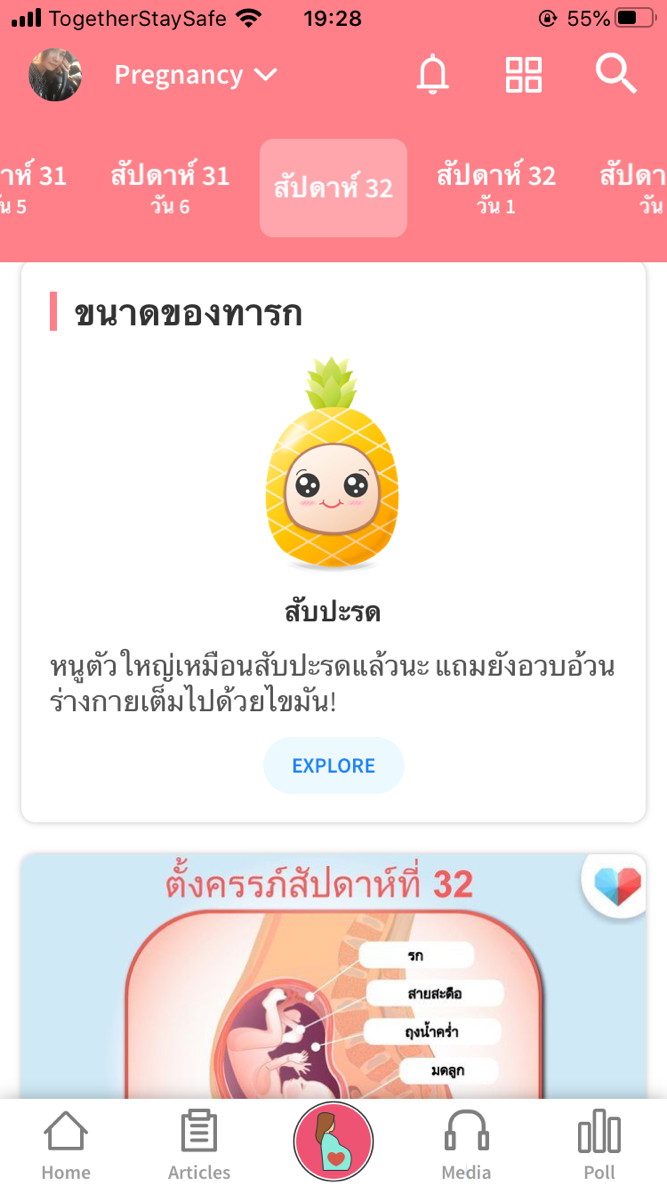Open the Poll tab
667x1186 pixels.
pyautogui.click(x=599, y=1145)
